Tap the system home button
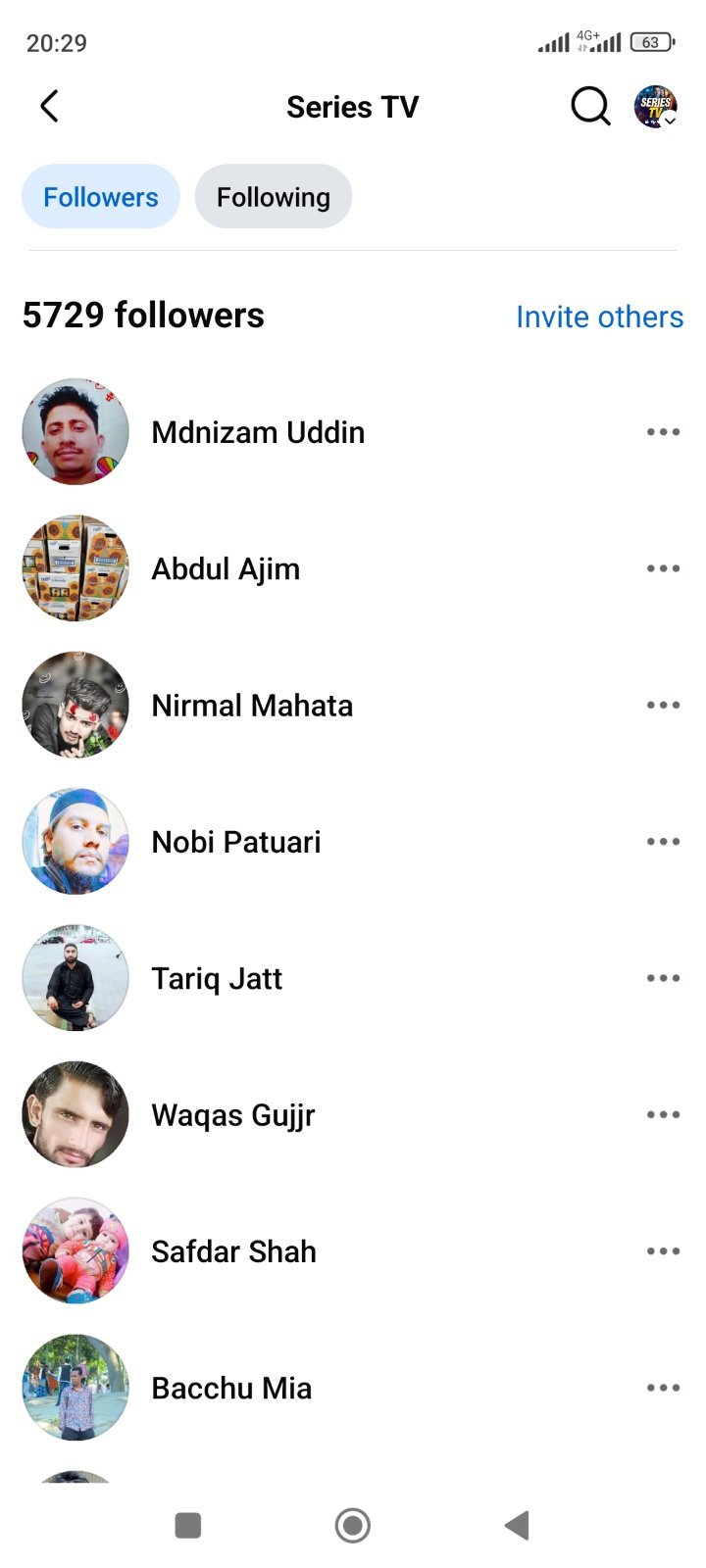The image size is (706, 1568). pyautogui.click(x=353, y=1525)
